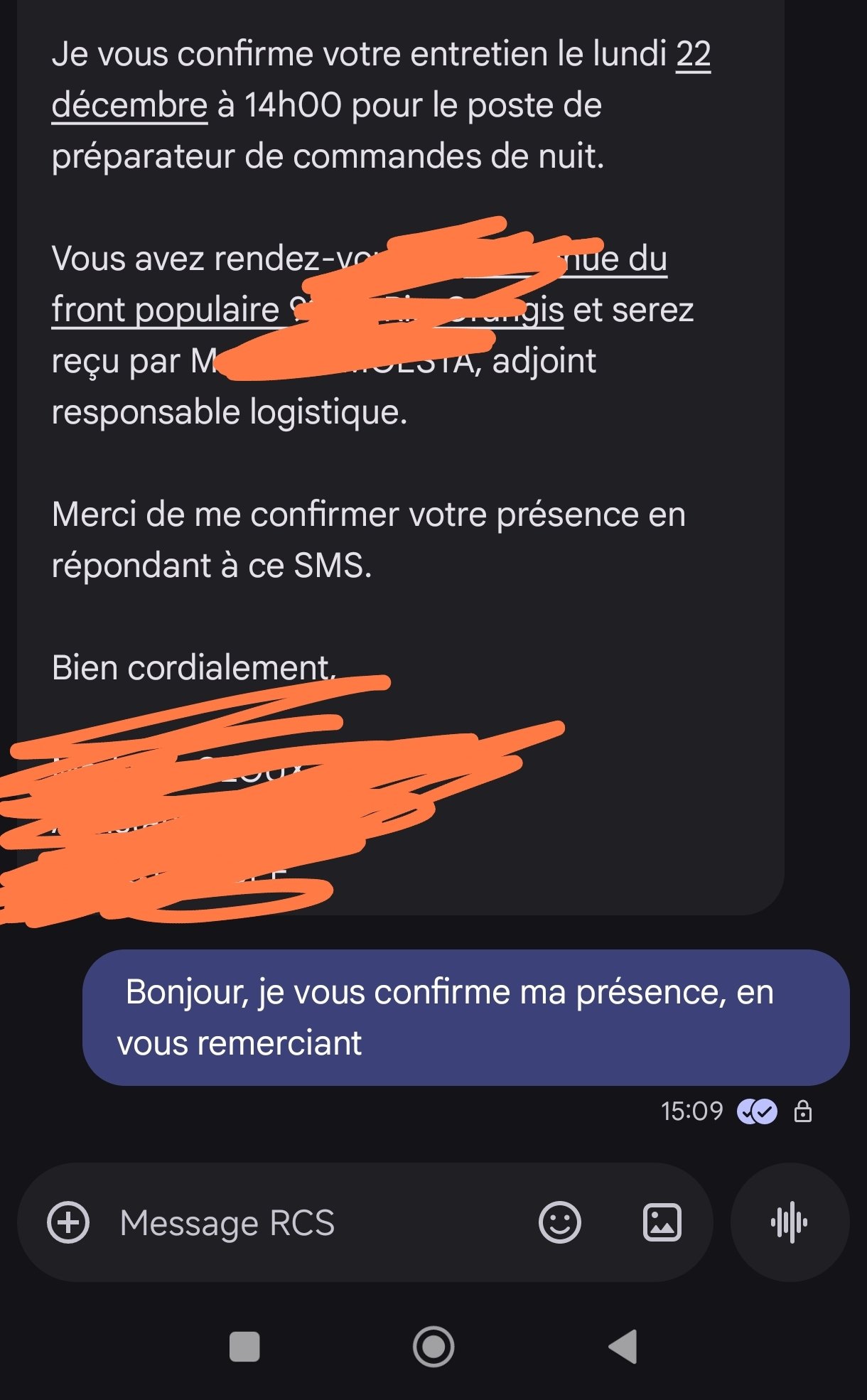Open the gallery image picker
Viewport: 867px width, 1400px height.
click(662, 1222)
